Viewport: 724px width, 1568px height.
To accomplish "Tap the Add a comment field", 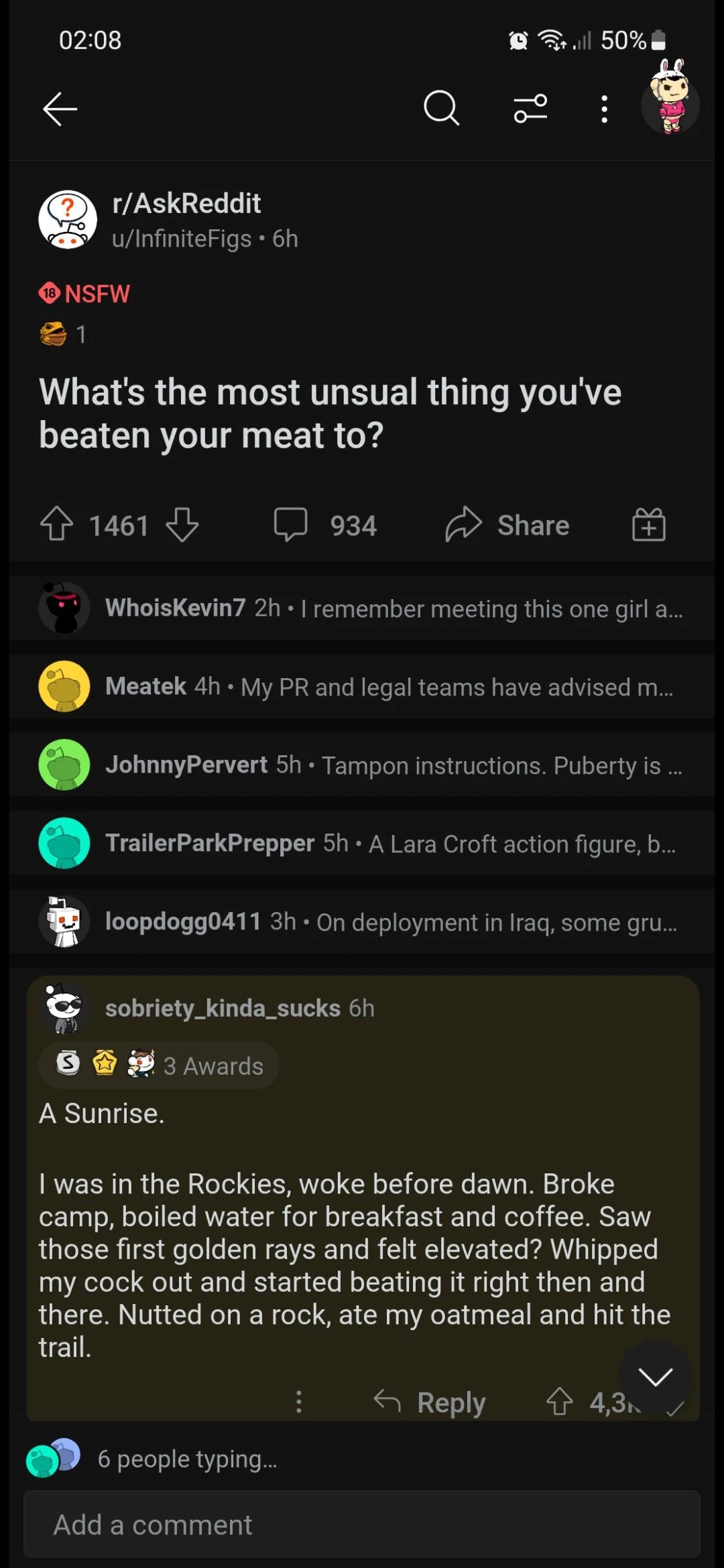I will click(362, 1524).
